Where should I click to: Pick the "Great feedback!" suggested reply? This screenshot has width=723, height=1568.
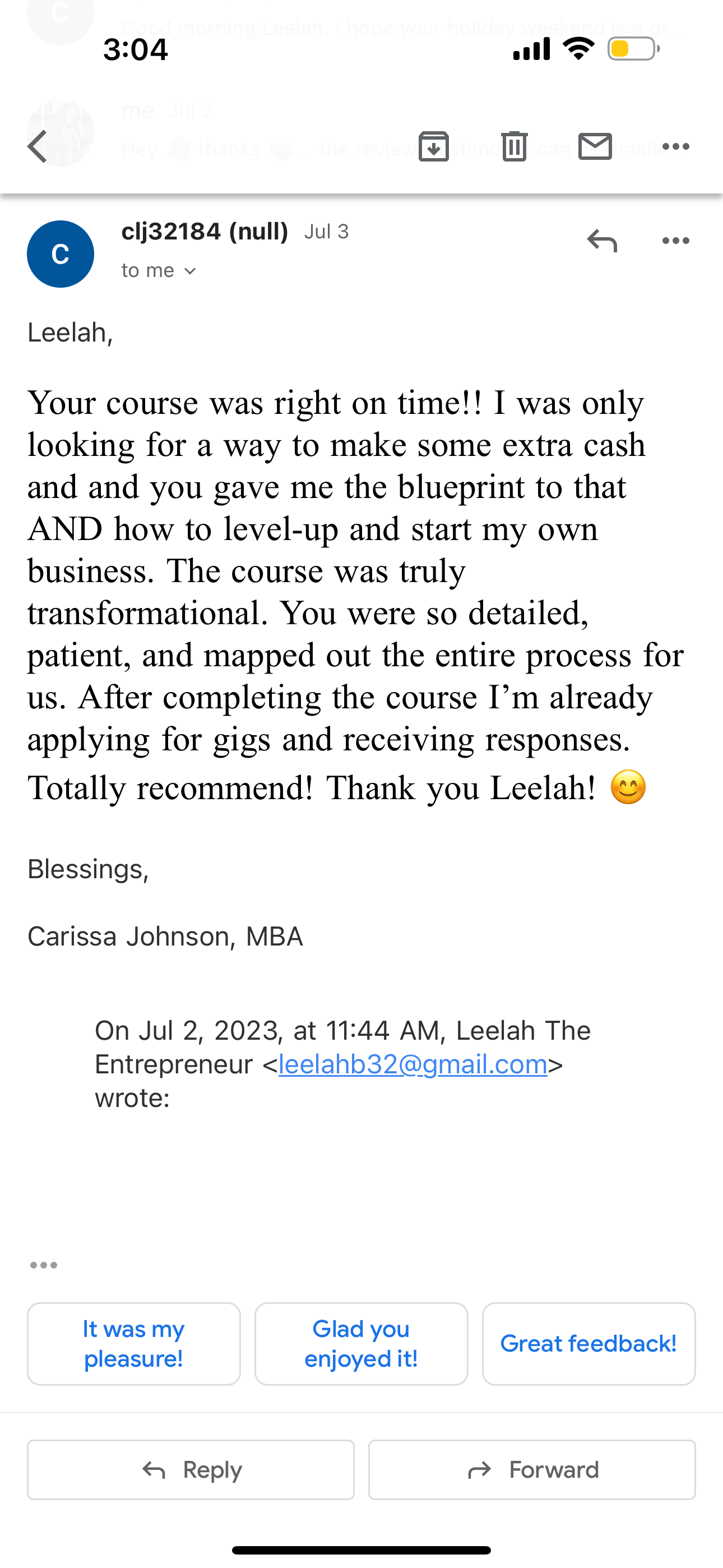click(x=588, y=1344)
